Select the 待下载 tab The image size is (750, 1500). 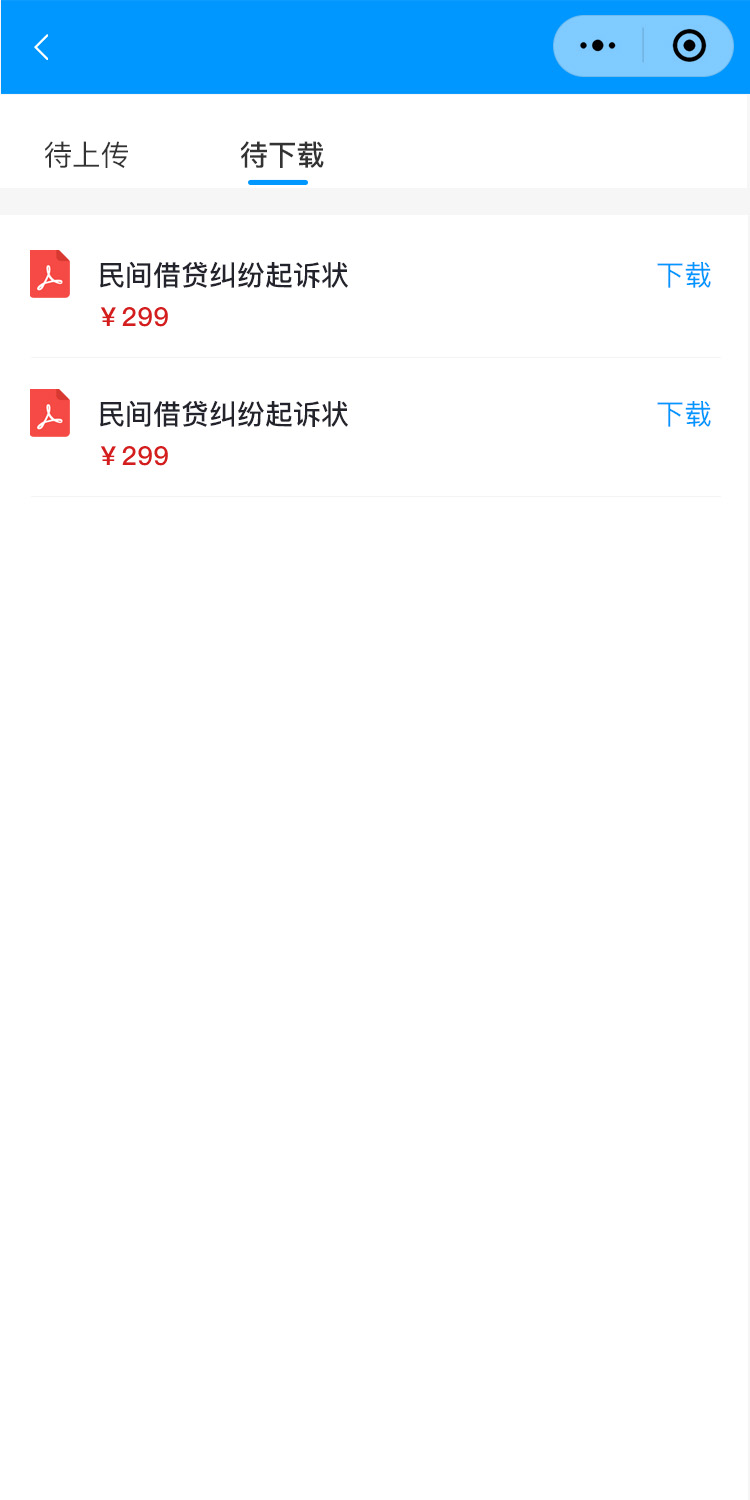coord(282,155)
